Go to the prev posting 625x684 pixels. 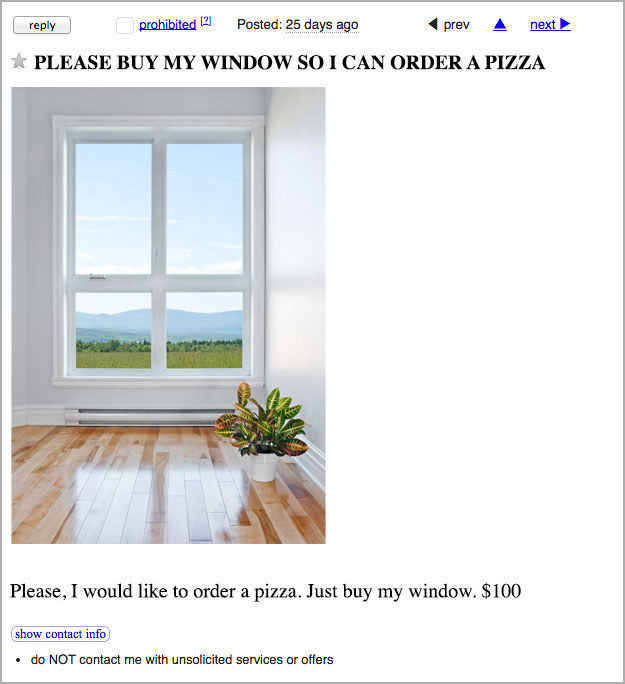point(448,24)
